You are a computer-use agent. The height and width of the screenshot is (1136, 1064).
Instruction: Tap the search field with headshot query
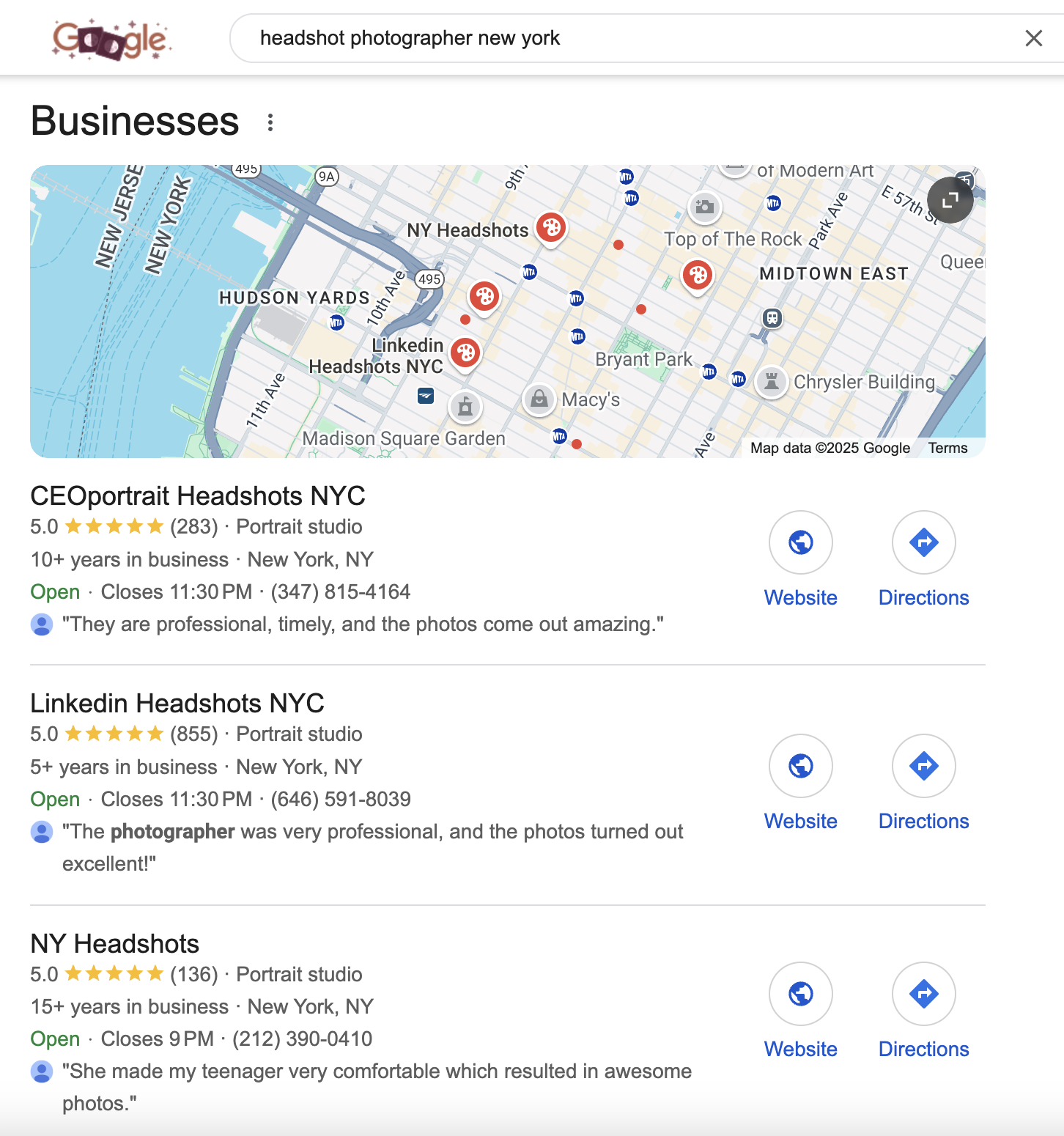(x=586, y=38)
